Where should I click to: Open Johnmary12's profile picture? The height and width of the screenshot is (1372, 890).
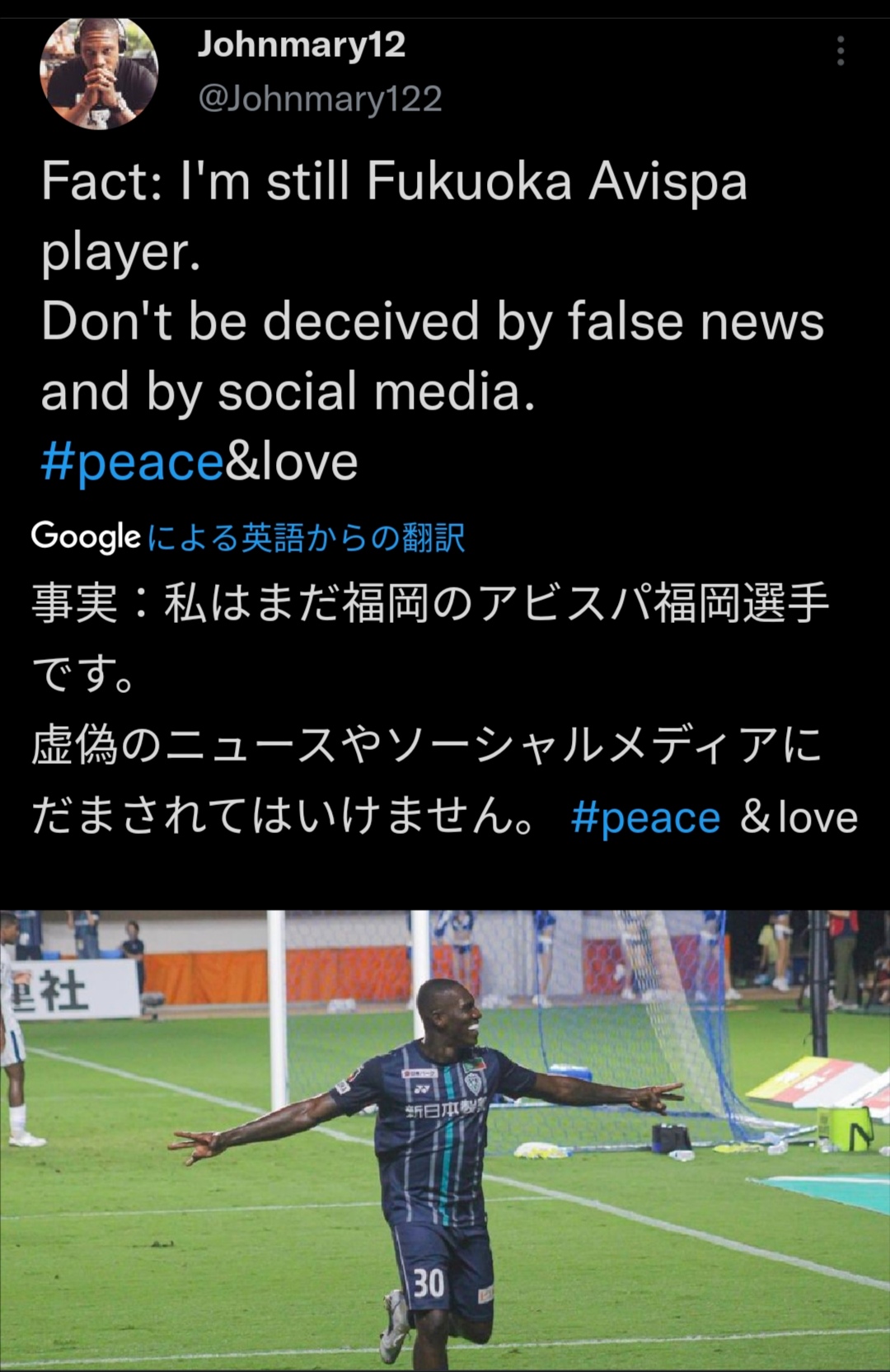coord(99,74)
